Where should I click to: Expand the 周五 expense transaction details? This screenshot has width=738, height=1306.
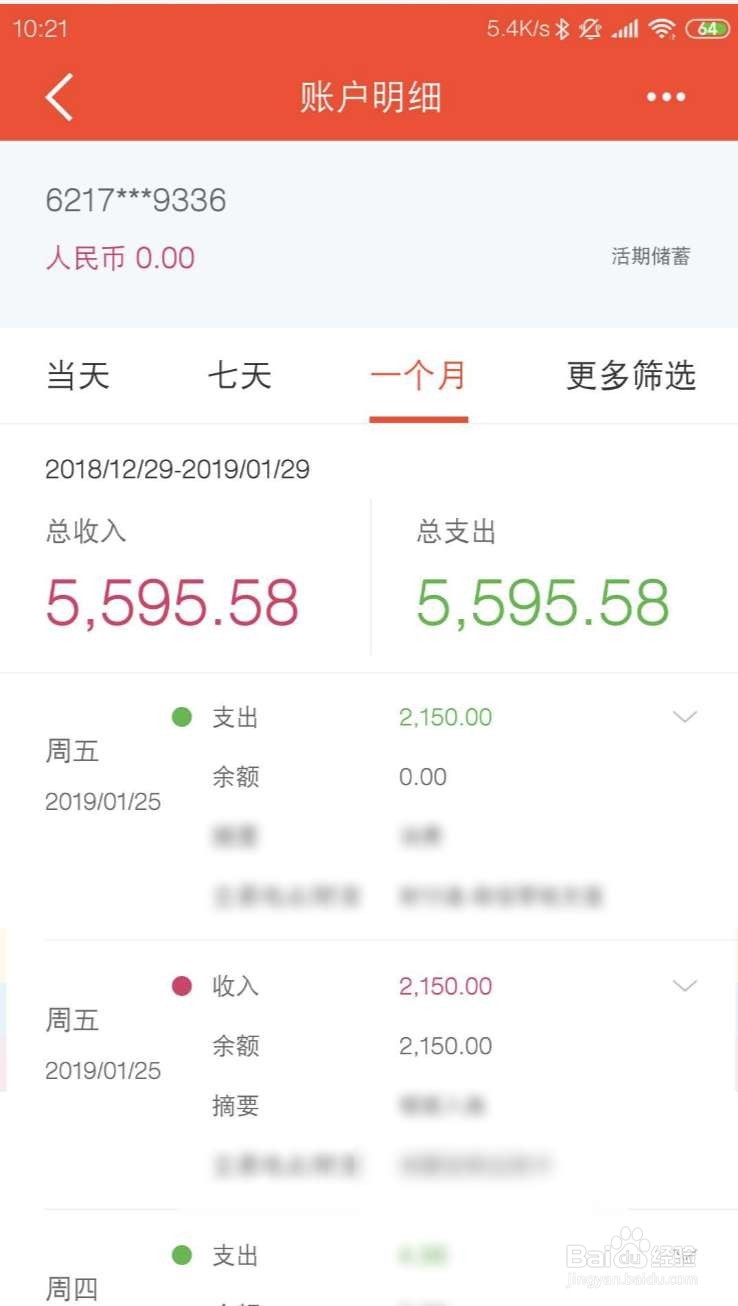pyautogui.click(x=685, y=716)
